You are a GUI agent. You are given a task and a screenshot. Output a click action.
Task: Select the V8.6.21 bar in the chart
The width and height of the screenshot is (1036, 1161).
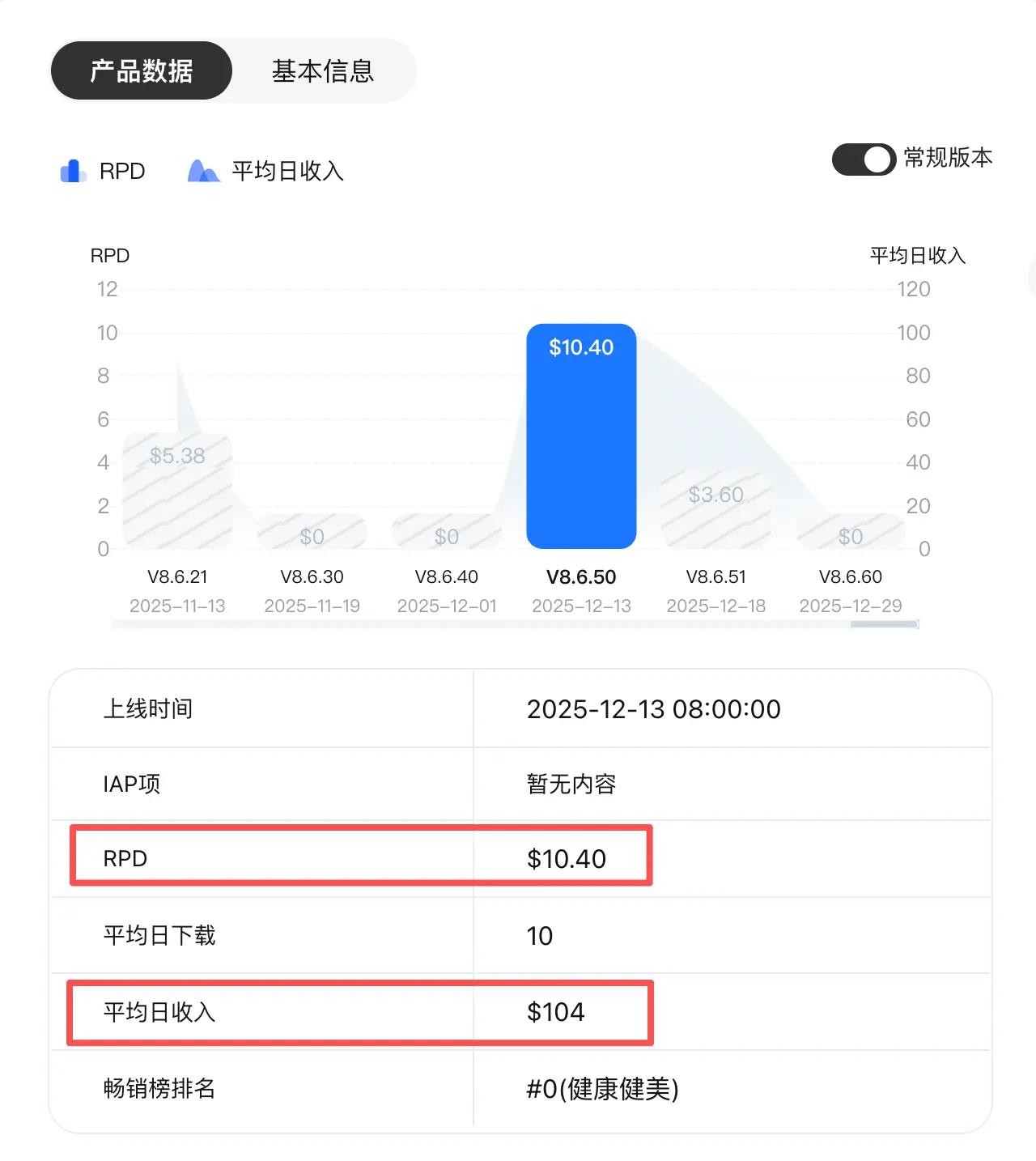click(177, 491)
